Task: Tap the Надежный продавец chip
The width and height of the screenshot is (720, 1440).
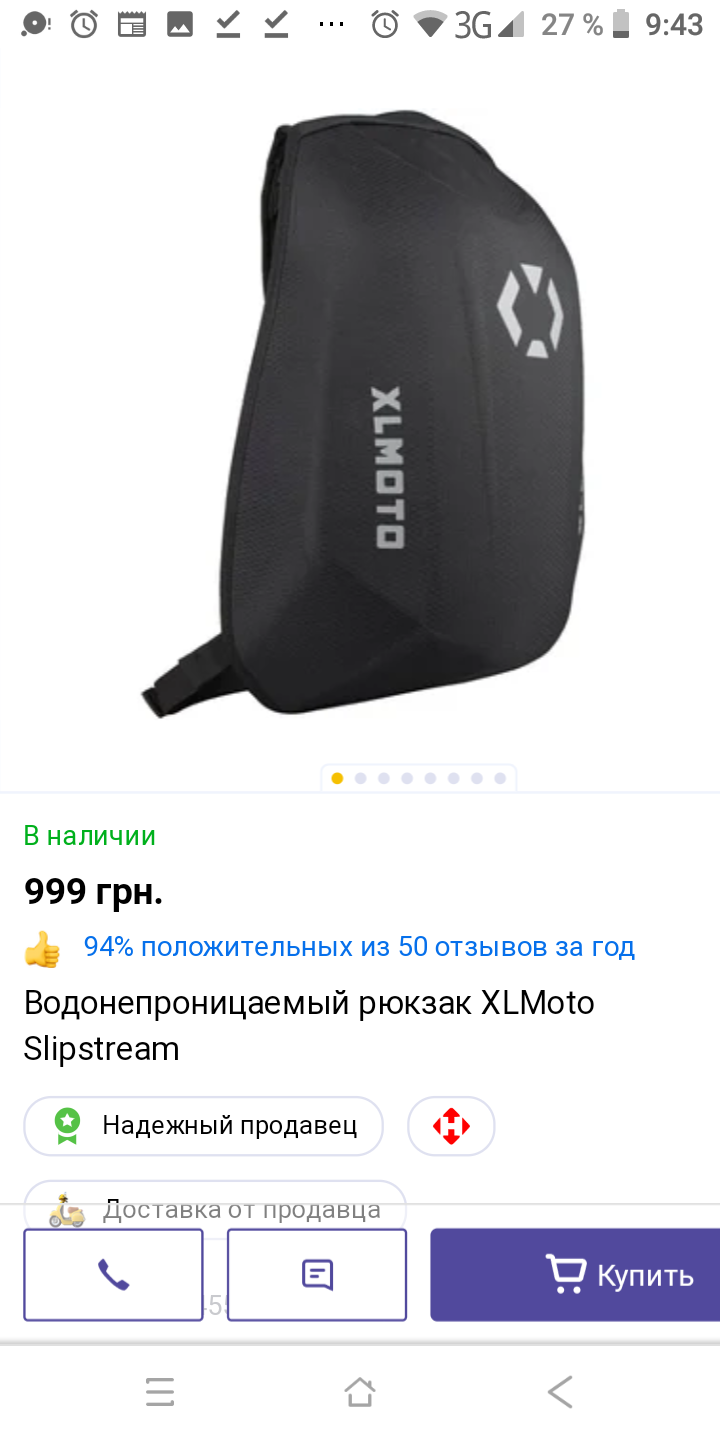Action: (204, 1126)
